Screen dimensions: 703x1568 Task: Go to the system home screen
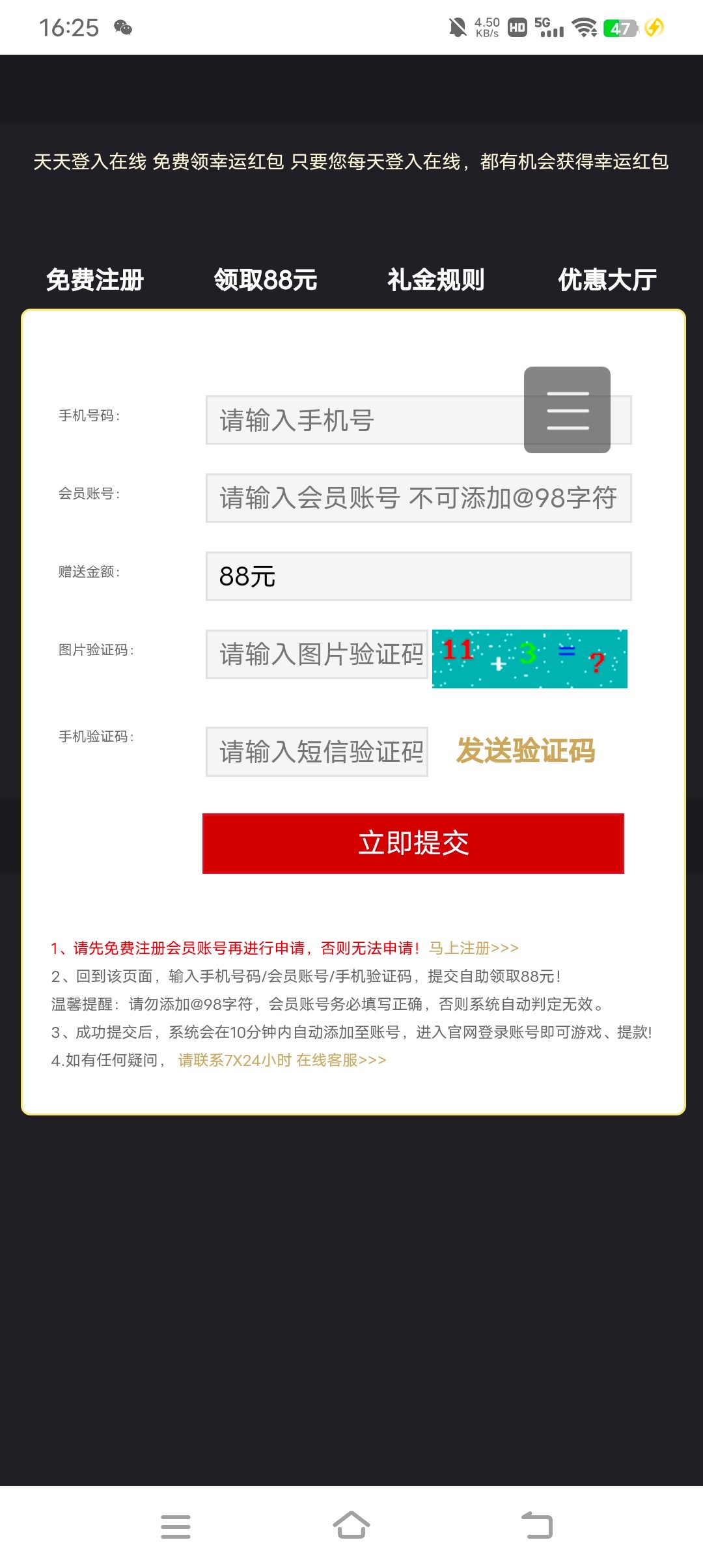coord(351,1526)
